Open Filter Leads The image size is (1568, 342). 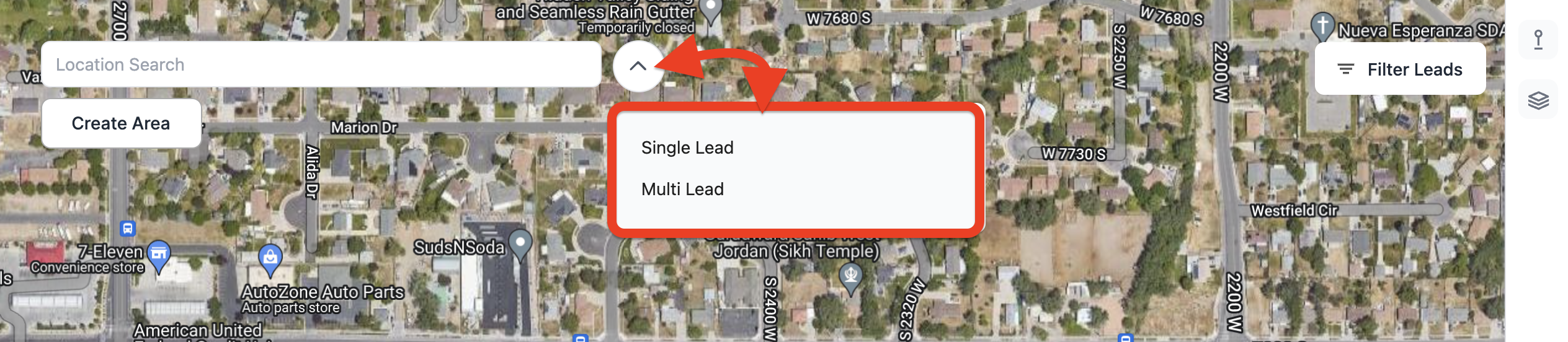[x=1400, y=69]
